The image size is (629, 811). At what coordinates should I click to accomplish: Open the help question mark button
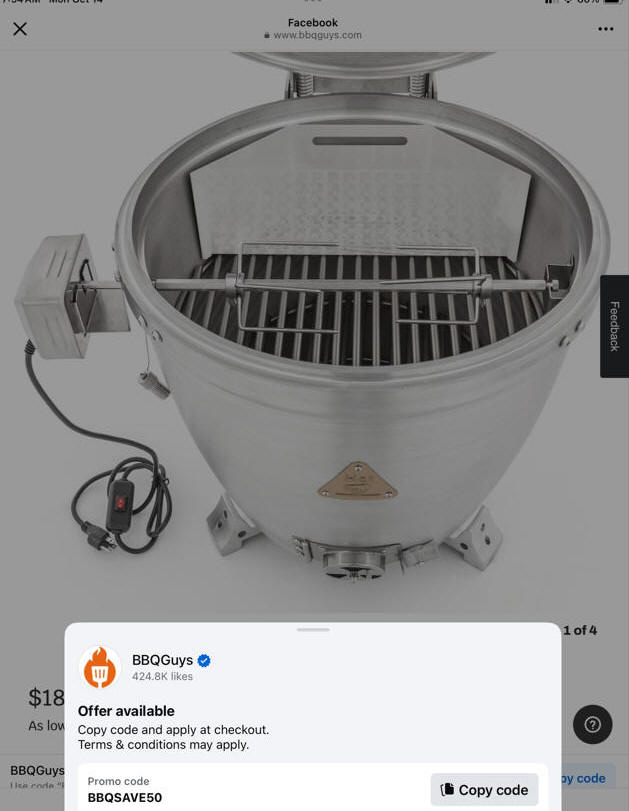click(592, 724)
